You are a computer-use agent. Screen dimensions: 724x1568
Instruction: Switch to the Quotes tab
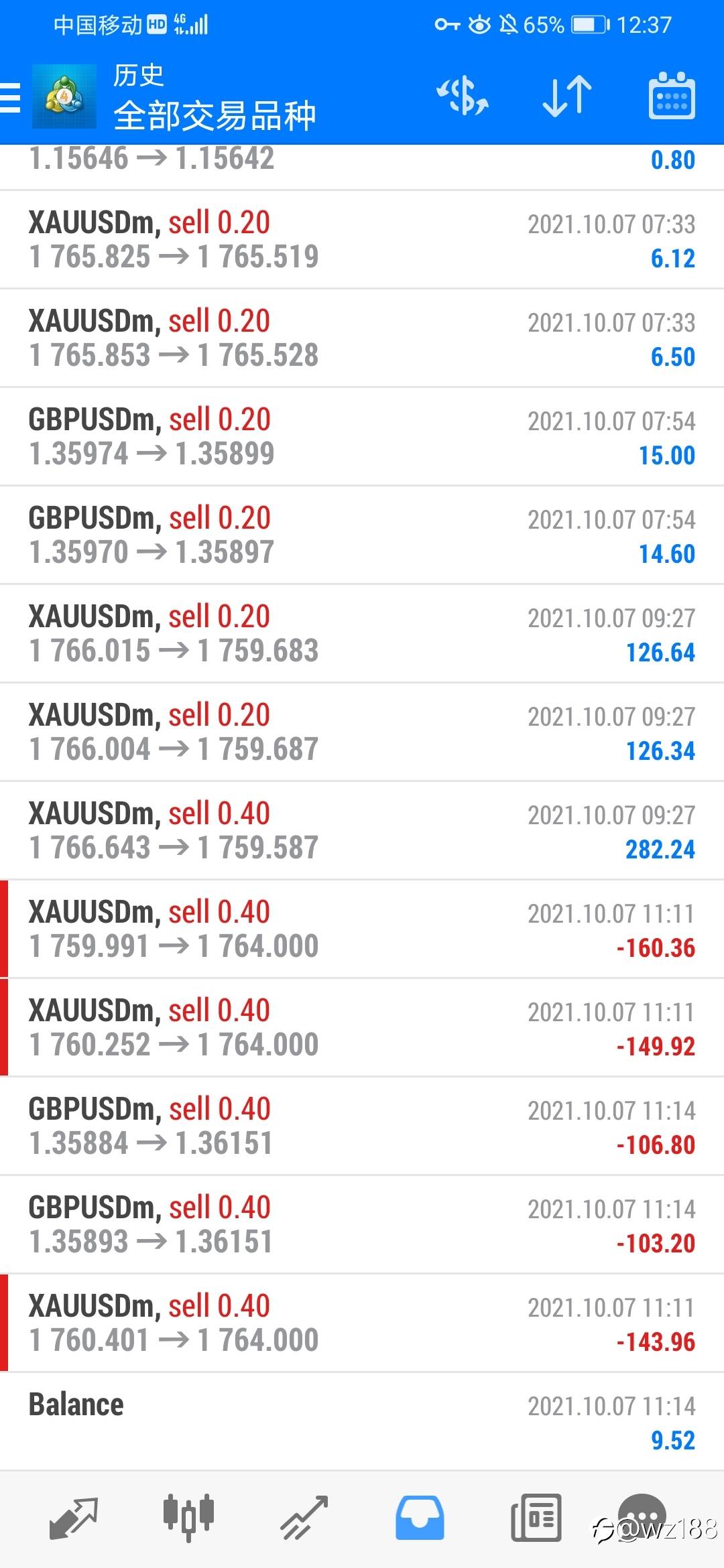pyautogui.click(x=74, y=1518)
